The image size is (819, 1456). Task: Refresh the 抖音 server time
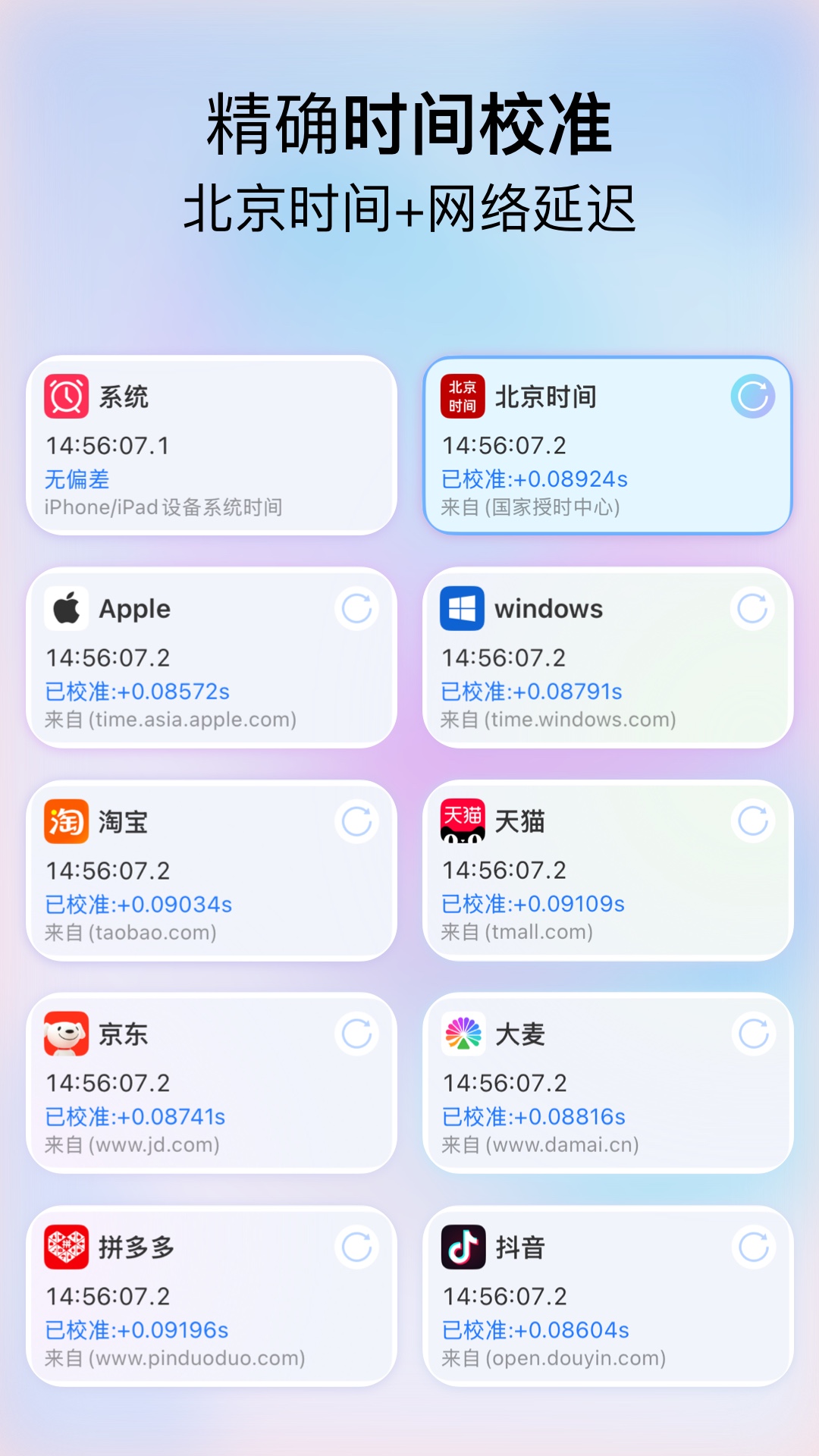pos(752,1247)
